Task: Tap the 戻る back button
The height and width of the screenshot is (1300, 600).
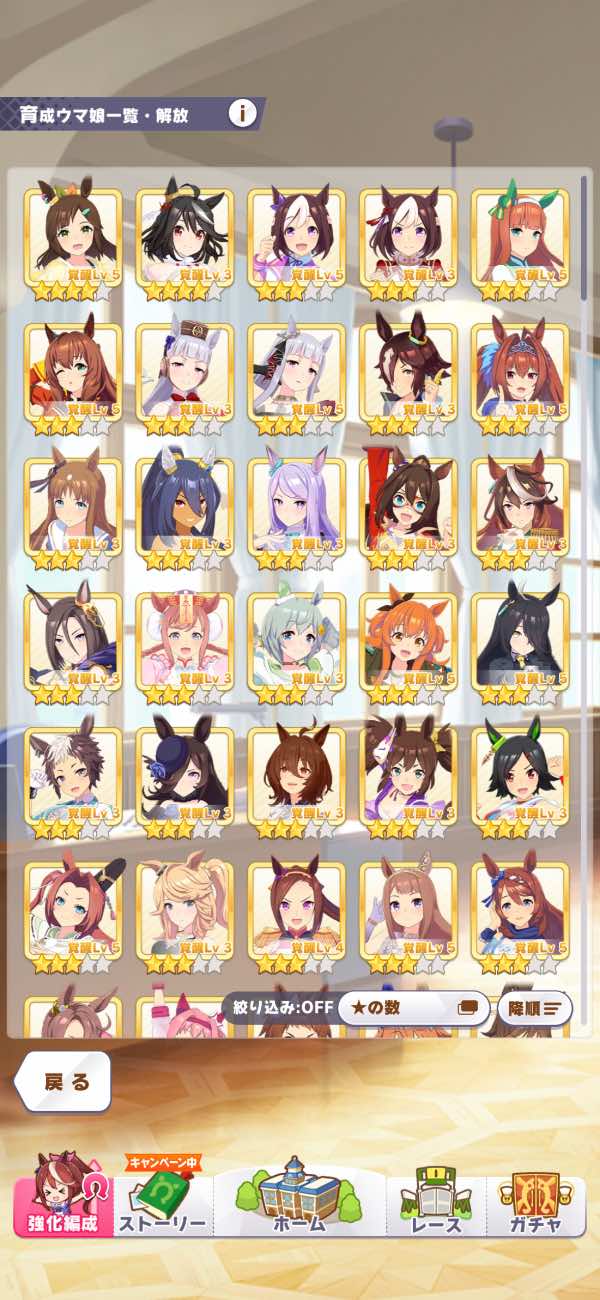Action: point(66,1082)
